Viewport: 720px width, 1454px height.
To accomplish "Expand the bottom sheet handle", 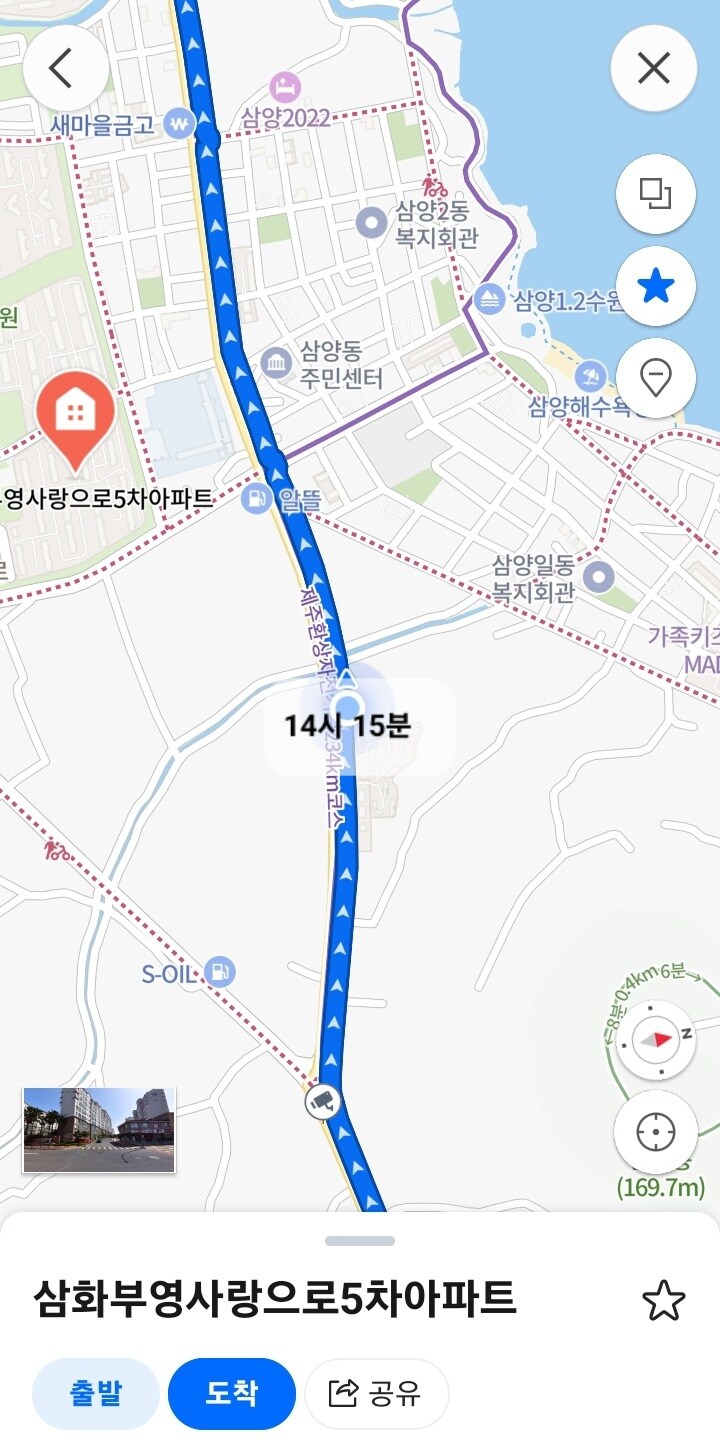I will click(360, 1241).
